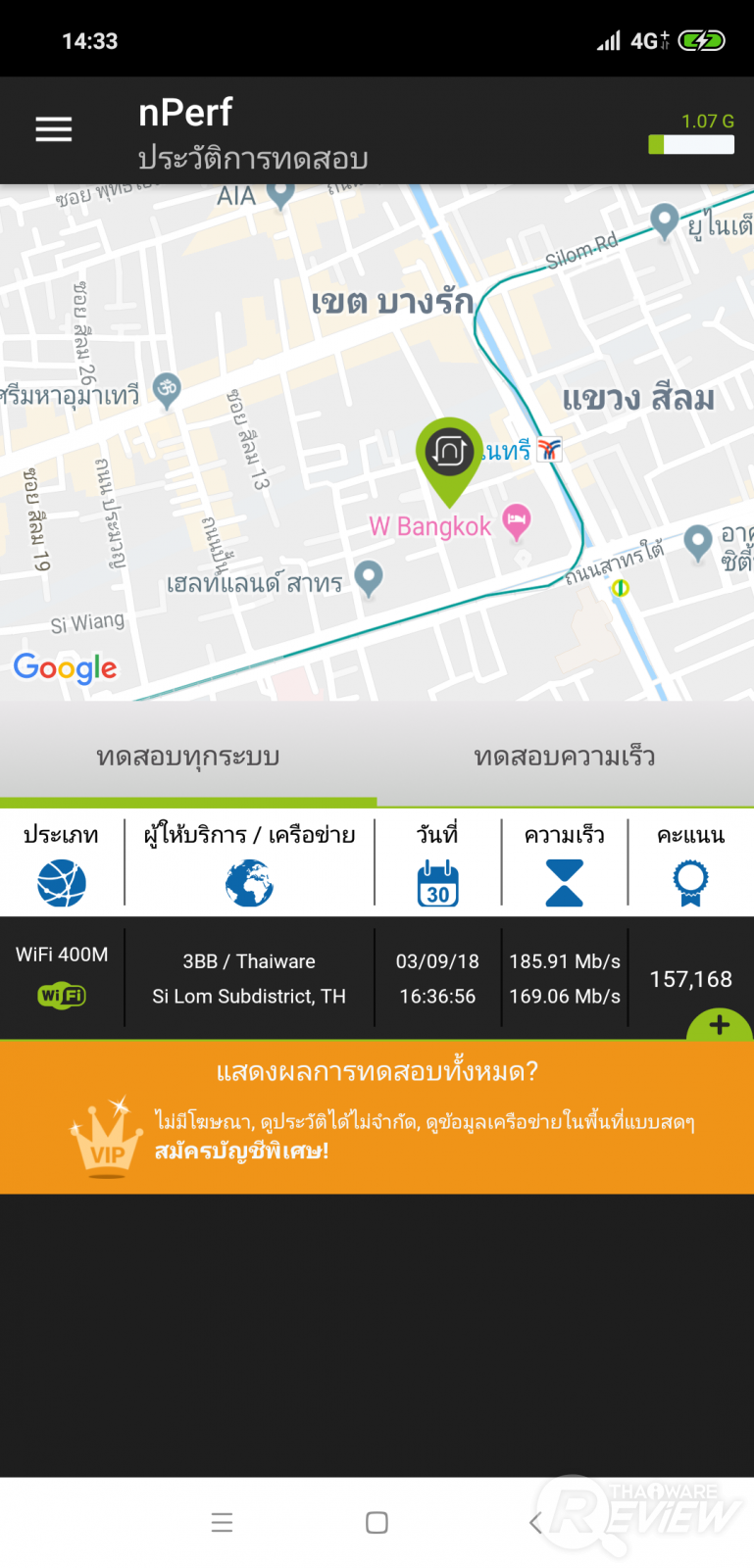754x1568 pixels.
Task: Tap the green test marker on map
Action: click(x=449, y=455)
